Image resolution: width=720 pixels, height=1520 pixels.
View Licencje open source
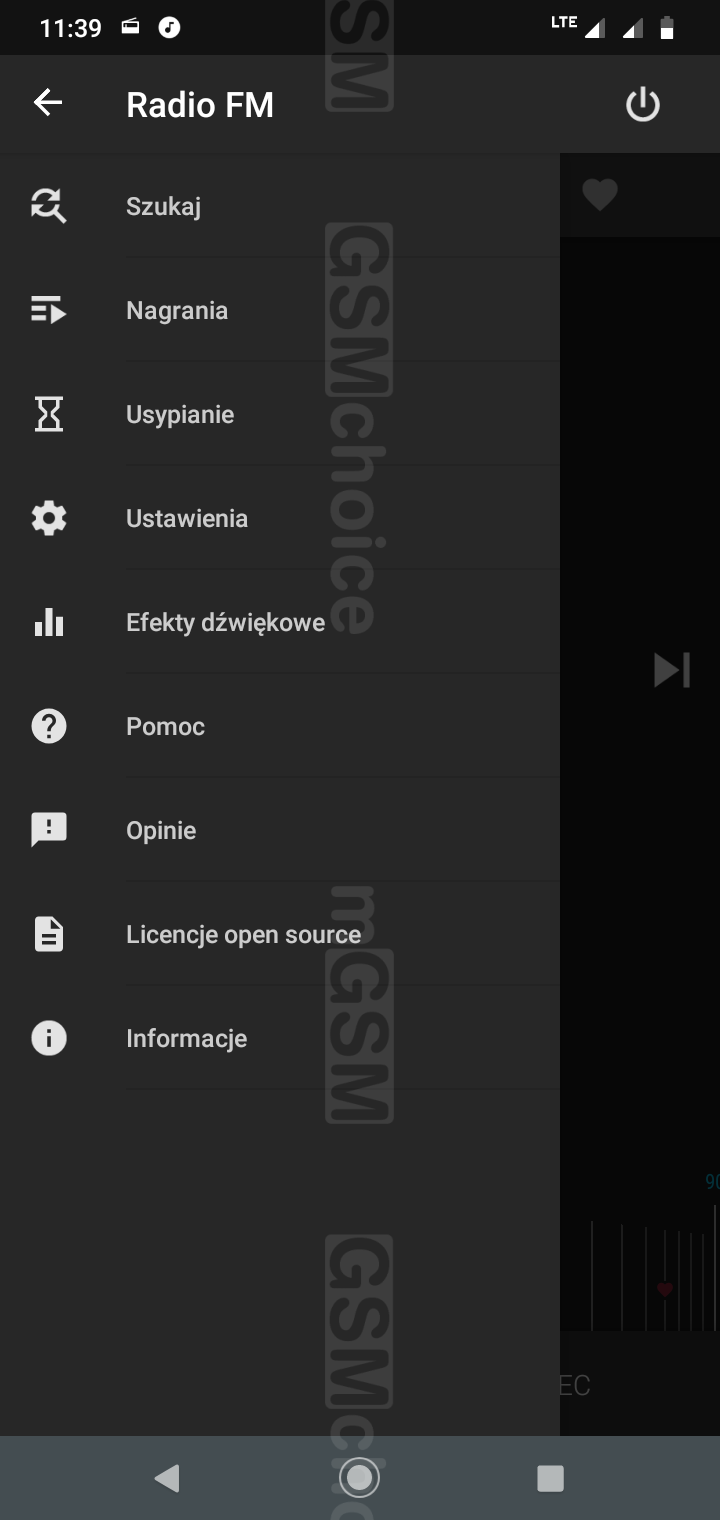[243, 935]
